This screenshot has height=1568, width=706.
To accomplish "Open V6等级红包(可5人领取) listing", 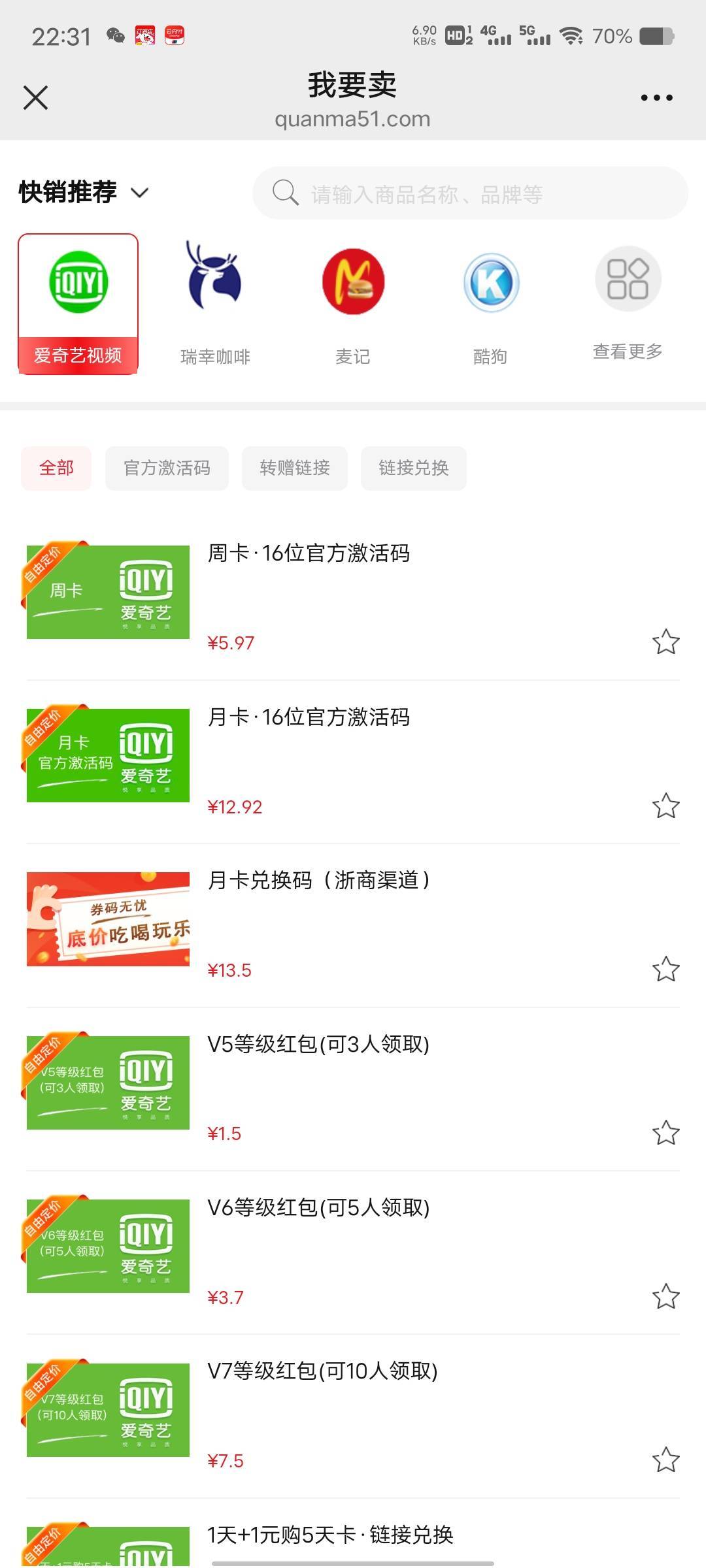I will 318,1207.
